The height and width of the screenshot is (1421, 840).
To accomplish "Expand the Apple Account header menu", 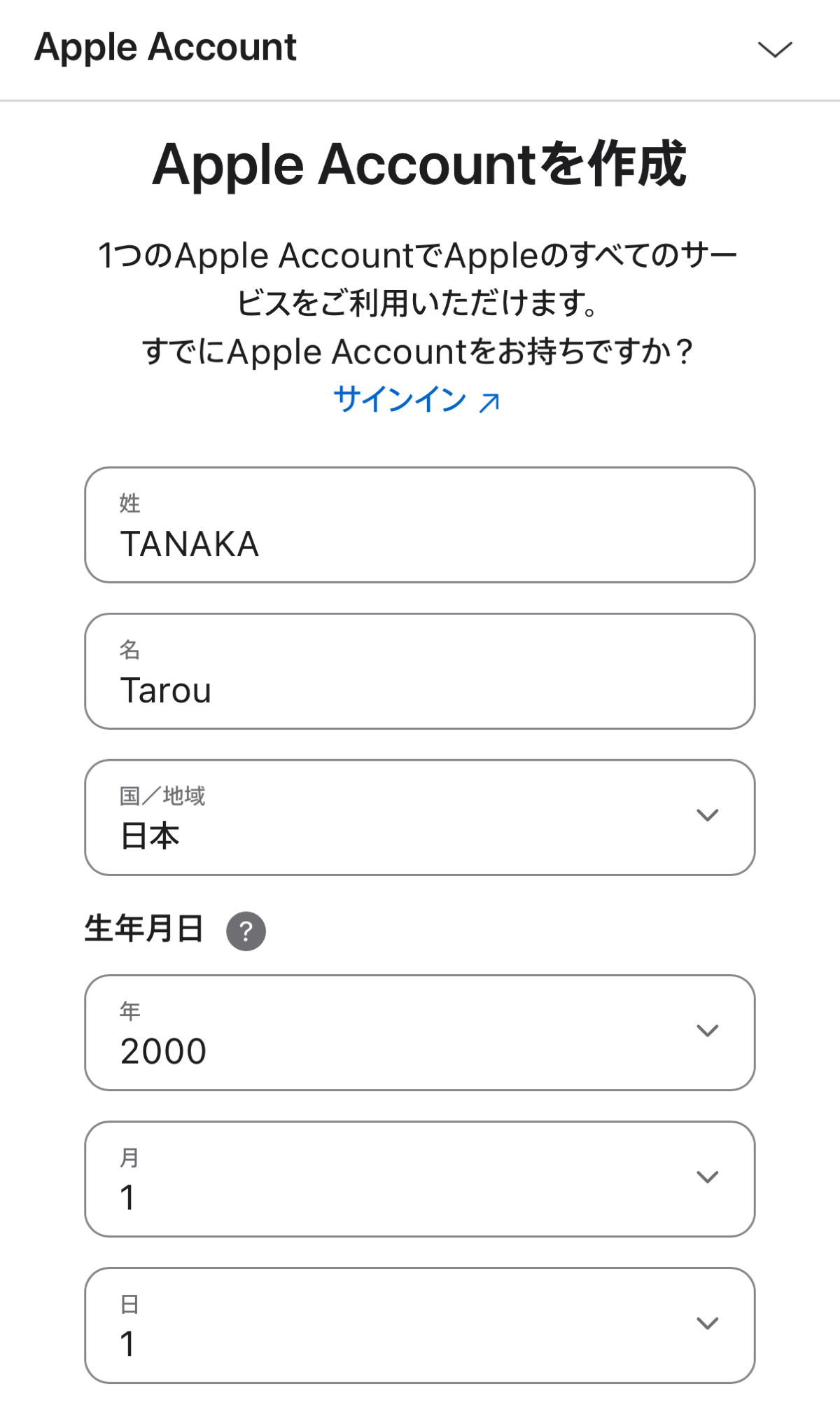I will (x=774, y=49).
